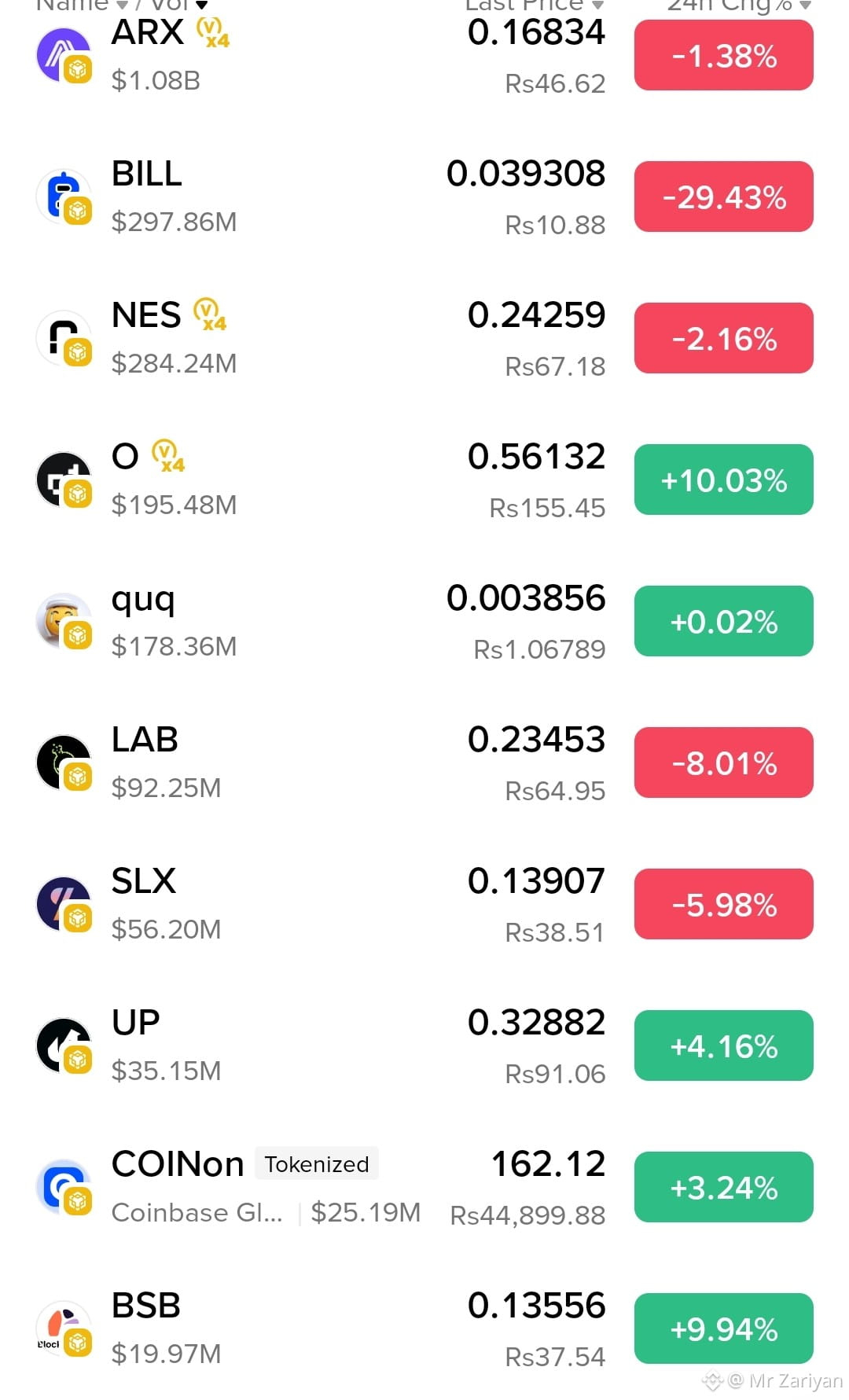Image resolution: width=849 pixels, height=1400 pixels.
Task: Open the SLX token row
Action: [x=424, y=904]
